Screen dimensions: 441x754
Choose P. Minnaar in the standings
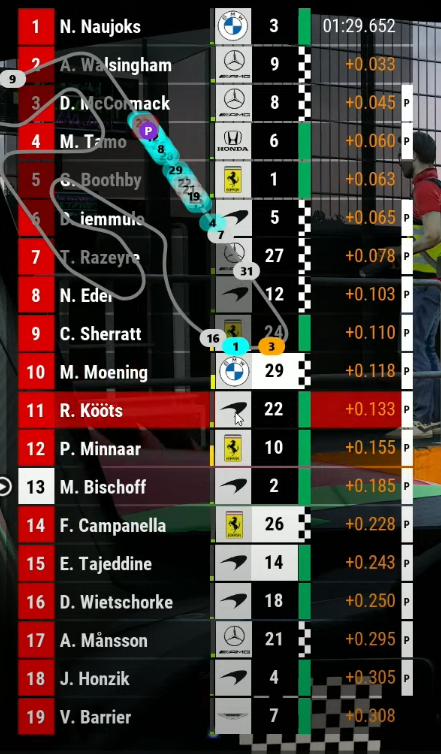point(215,449)
